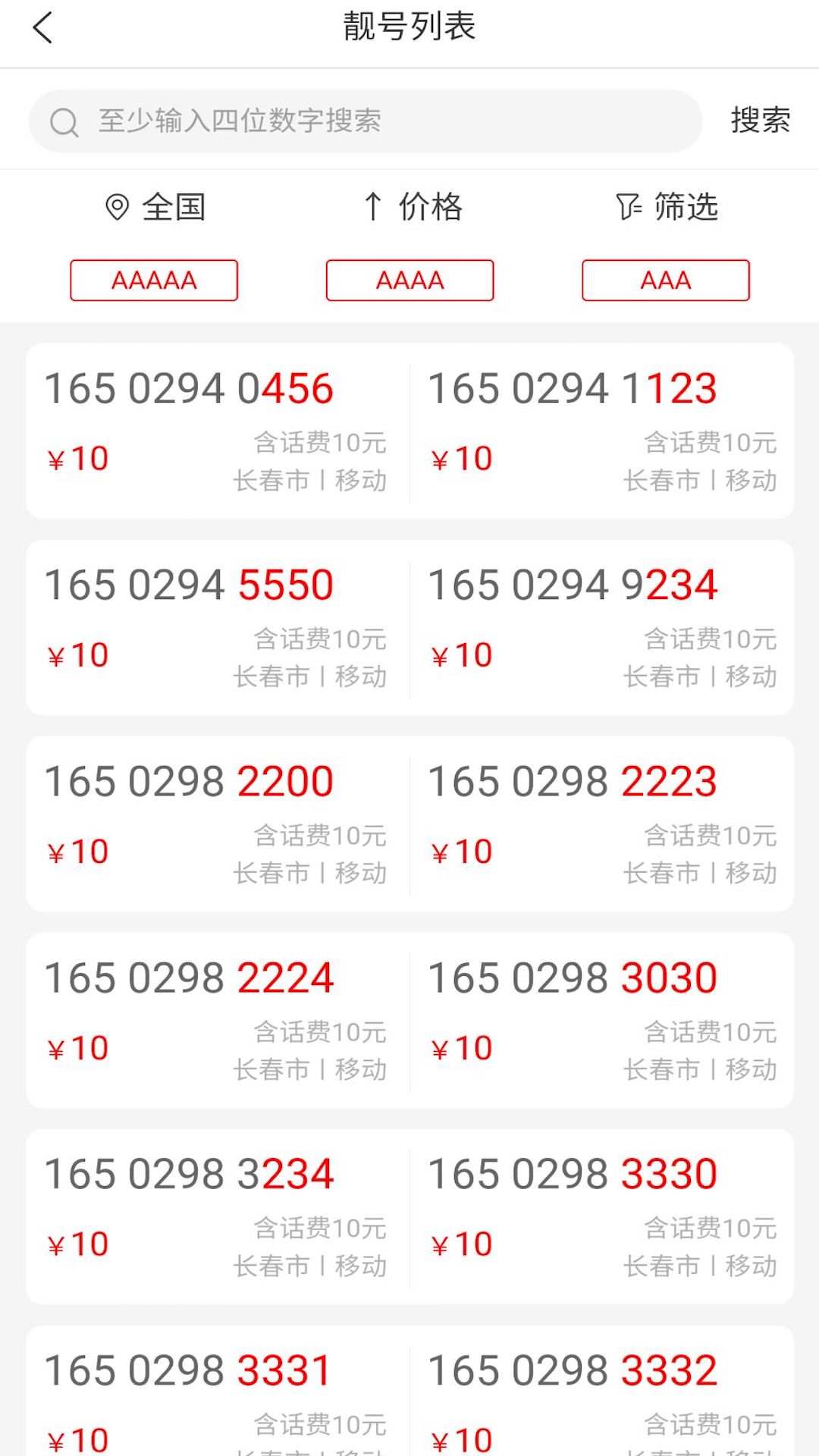Pick number 165 0298 2224
This screenshot has height=1456, width=819.
218,1021
